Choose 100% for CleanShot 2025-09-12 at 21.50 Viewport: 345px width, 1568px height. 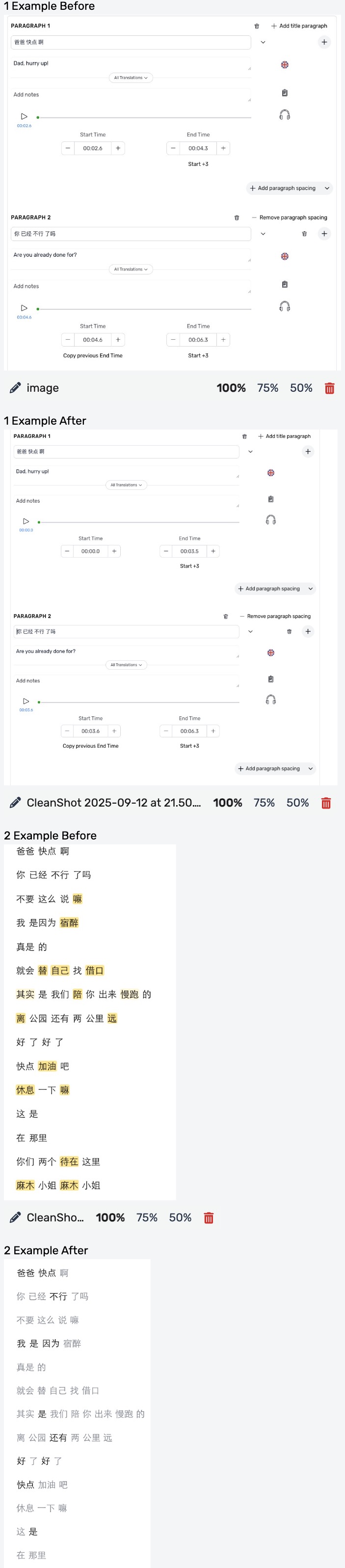pos(227,802)
